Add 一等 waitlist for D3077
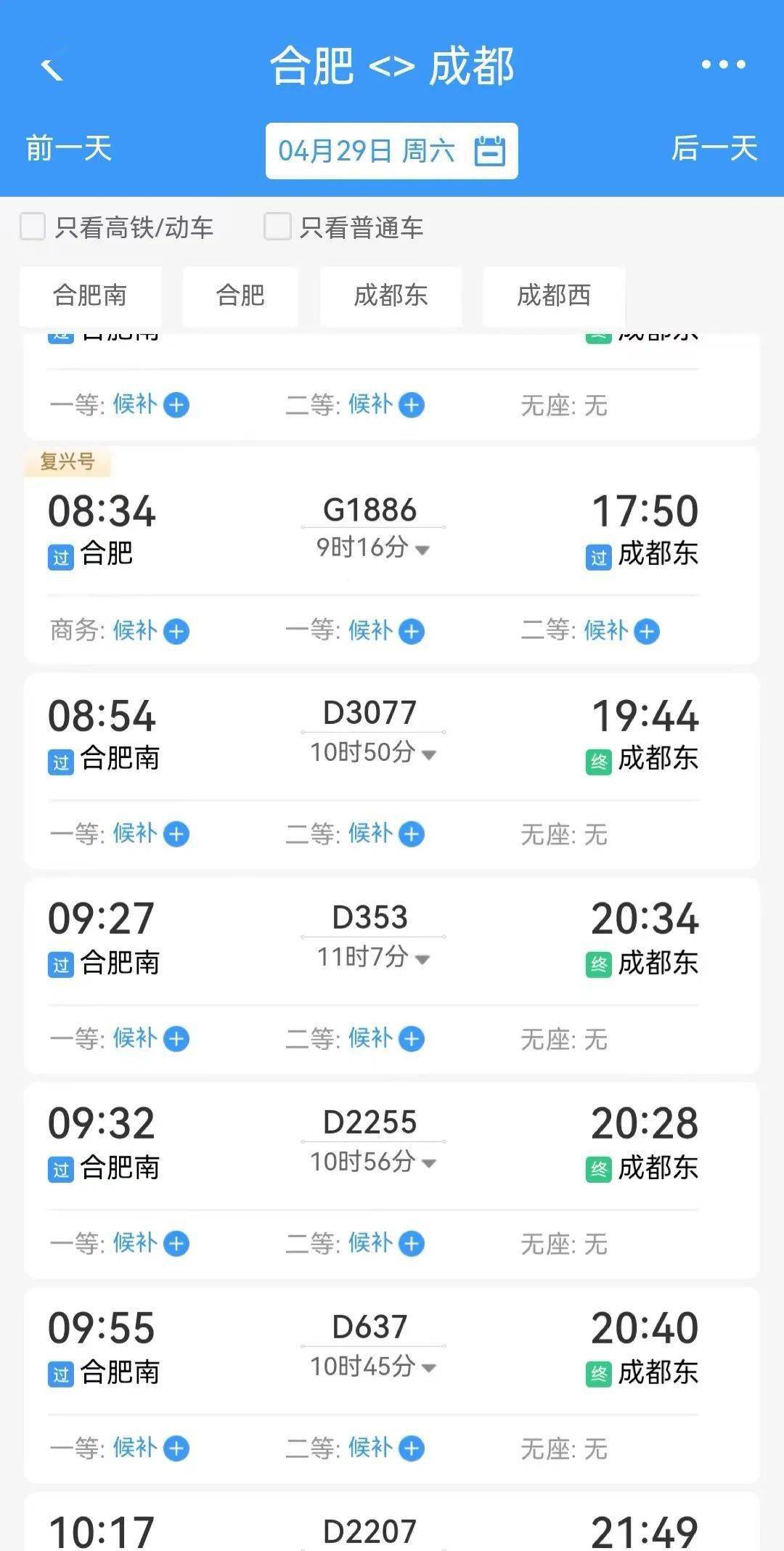The image size is (784, 1551). [176, 834]
